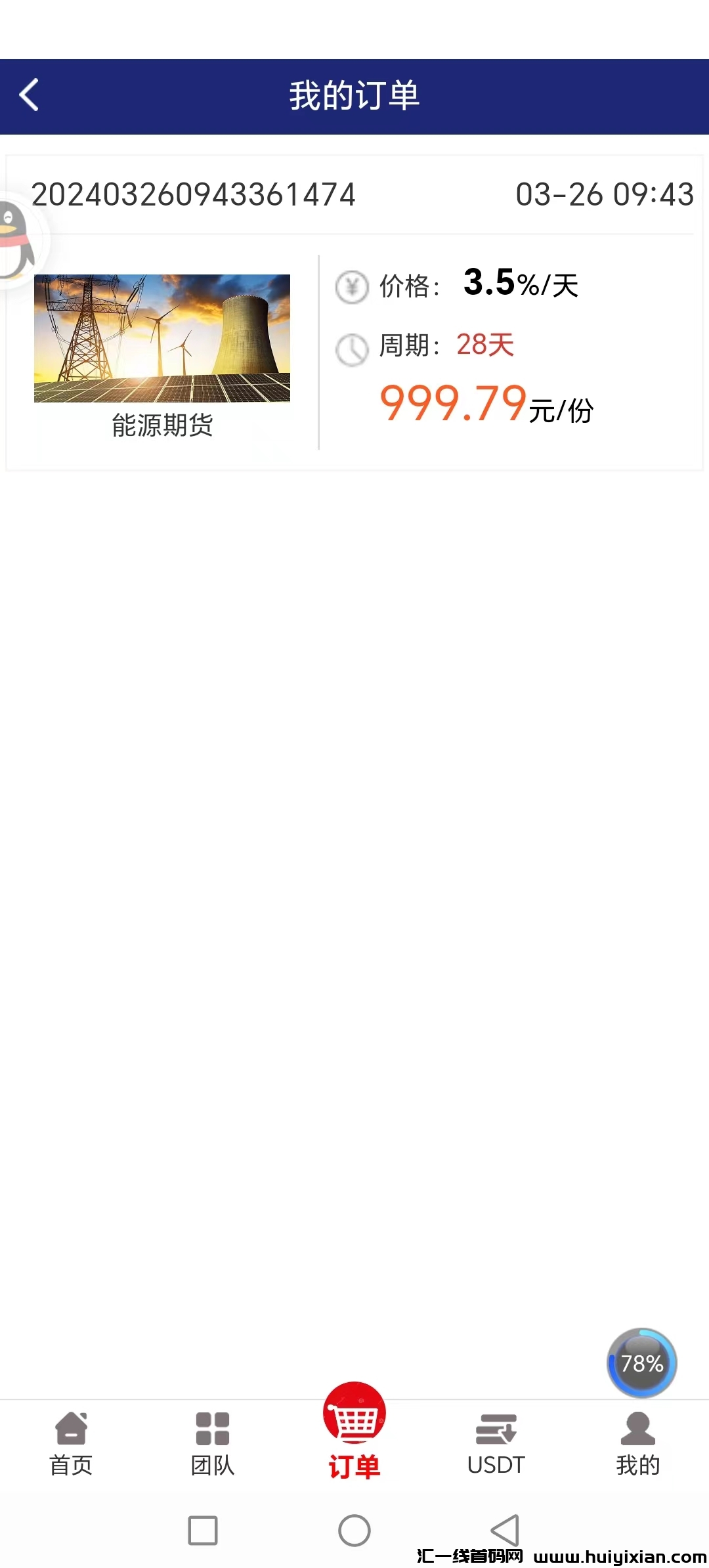Go back from 我的订单 page
Viewport: 709px width, 1568px height.
[x=30, y=96]
